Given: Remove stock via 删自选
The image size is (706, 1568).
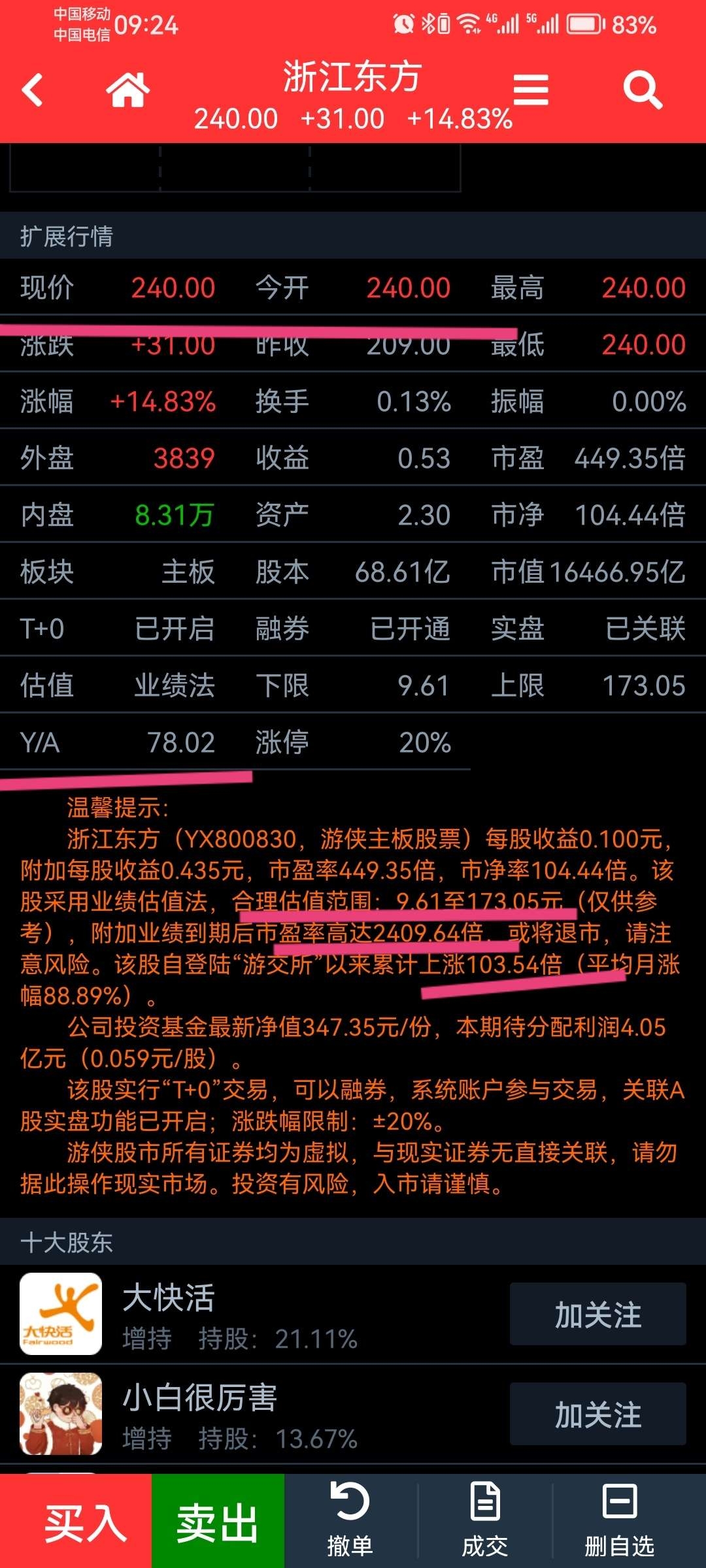Looking at the screenshot, I should [x=620, y=1521].
